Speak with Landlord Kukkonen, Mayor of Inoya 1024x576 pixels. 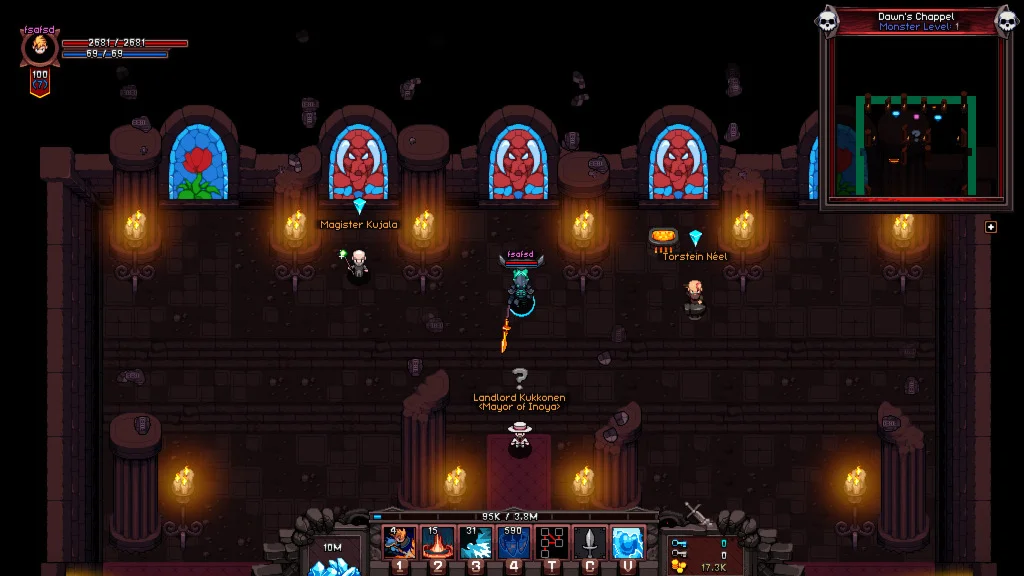pos(518,438)
